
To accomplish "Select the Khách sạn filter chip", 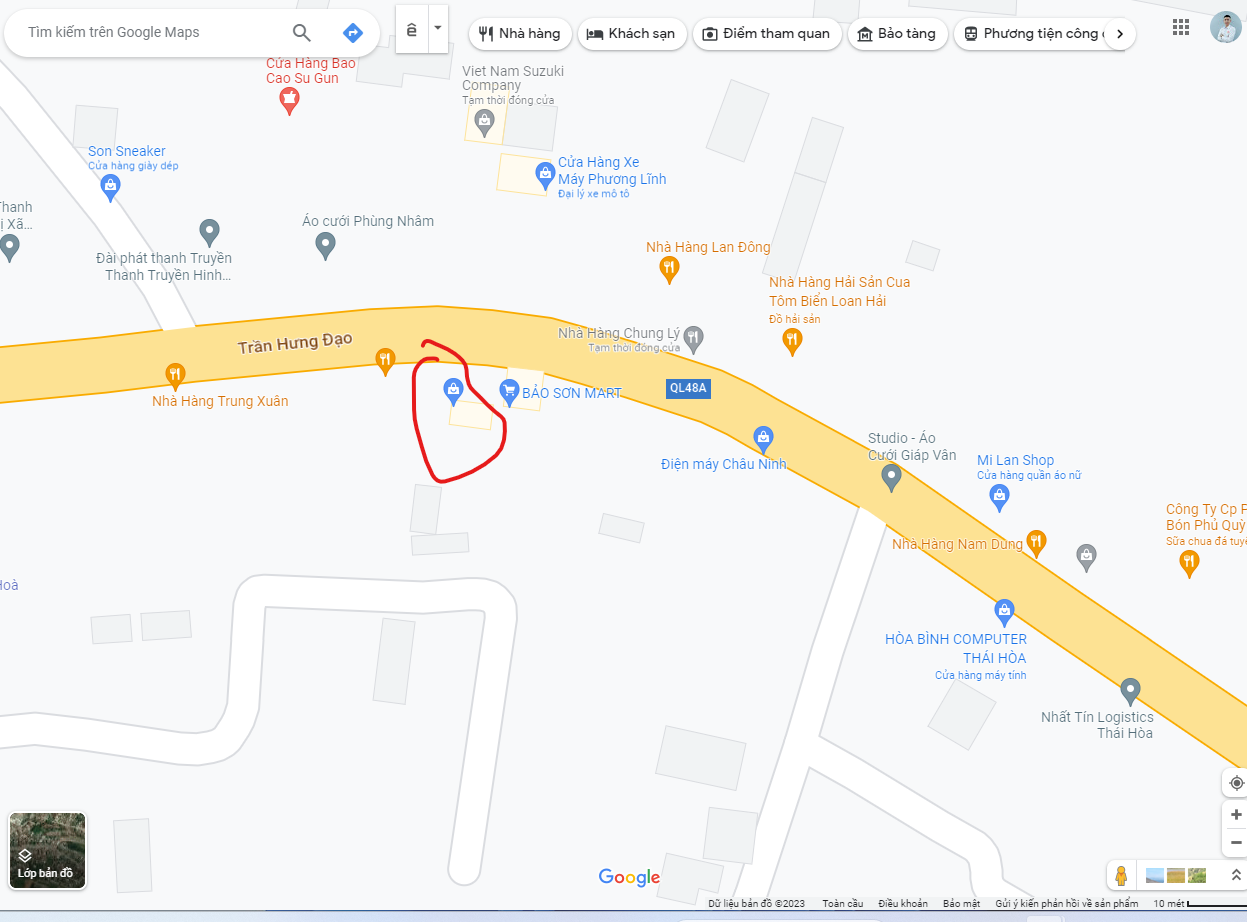I will click(x=630, y=33).
